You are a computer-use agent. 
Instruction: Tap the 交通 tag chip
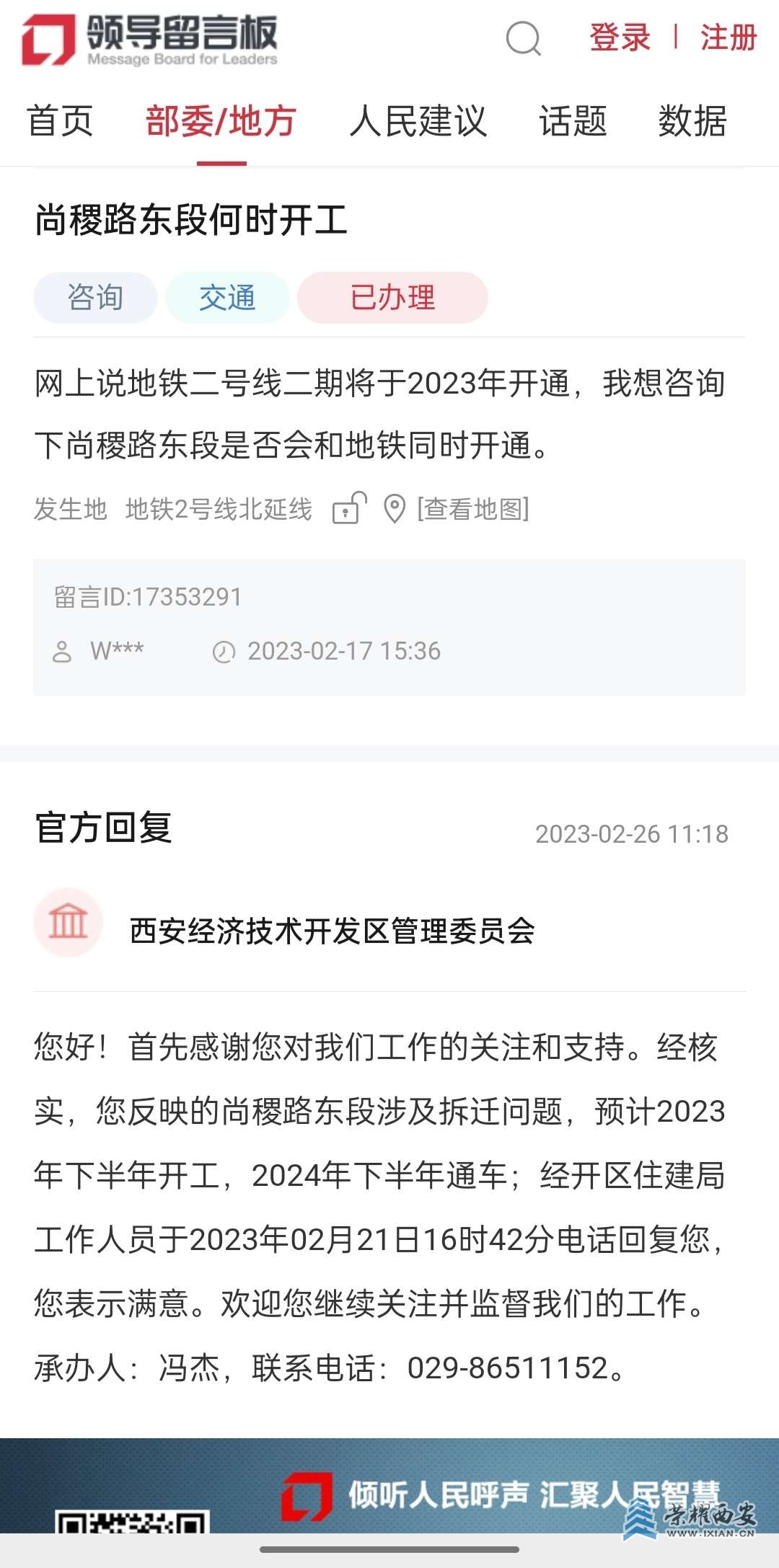coord(227,298)
